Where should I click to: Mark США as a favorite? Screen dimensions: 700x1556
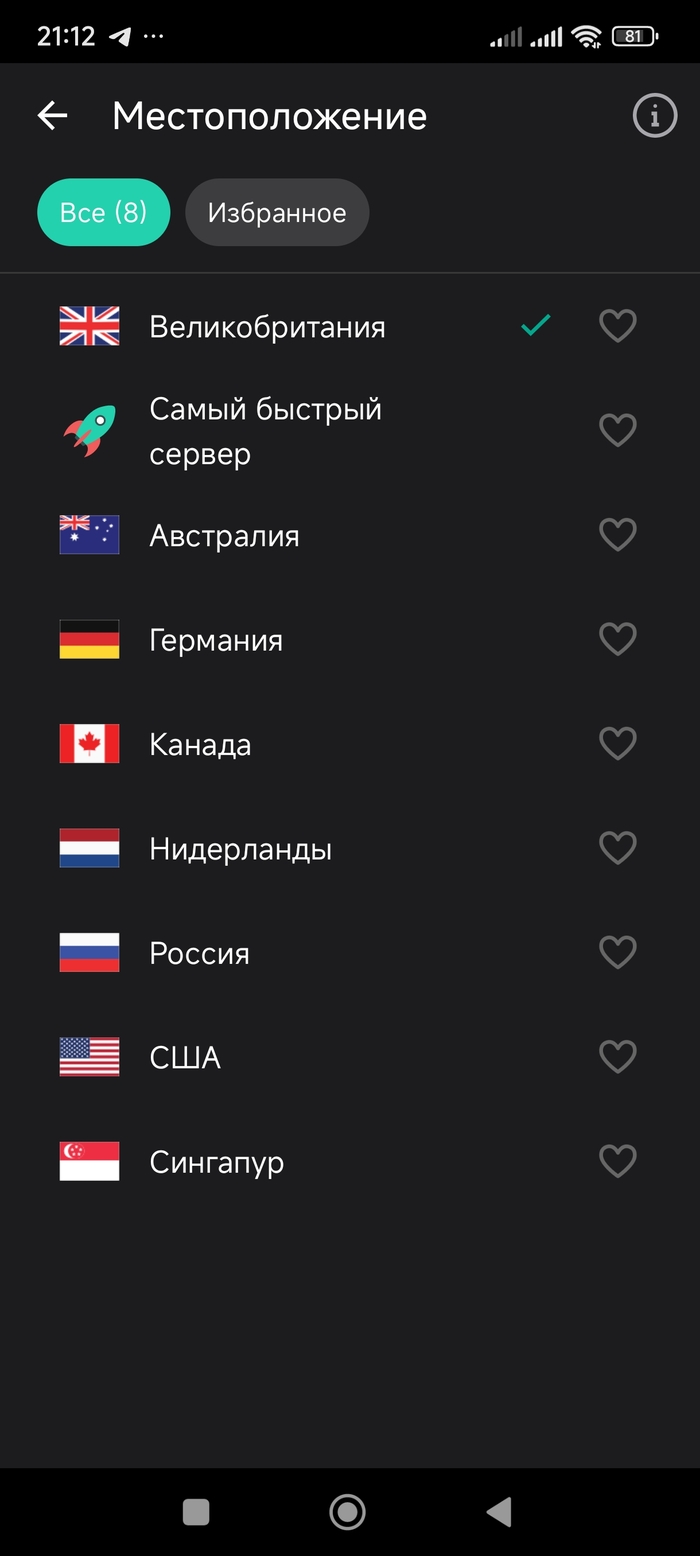(617, 1056)
